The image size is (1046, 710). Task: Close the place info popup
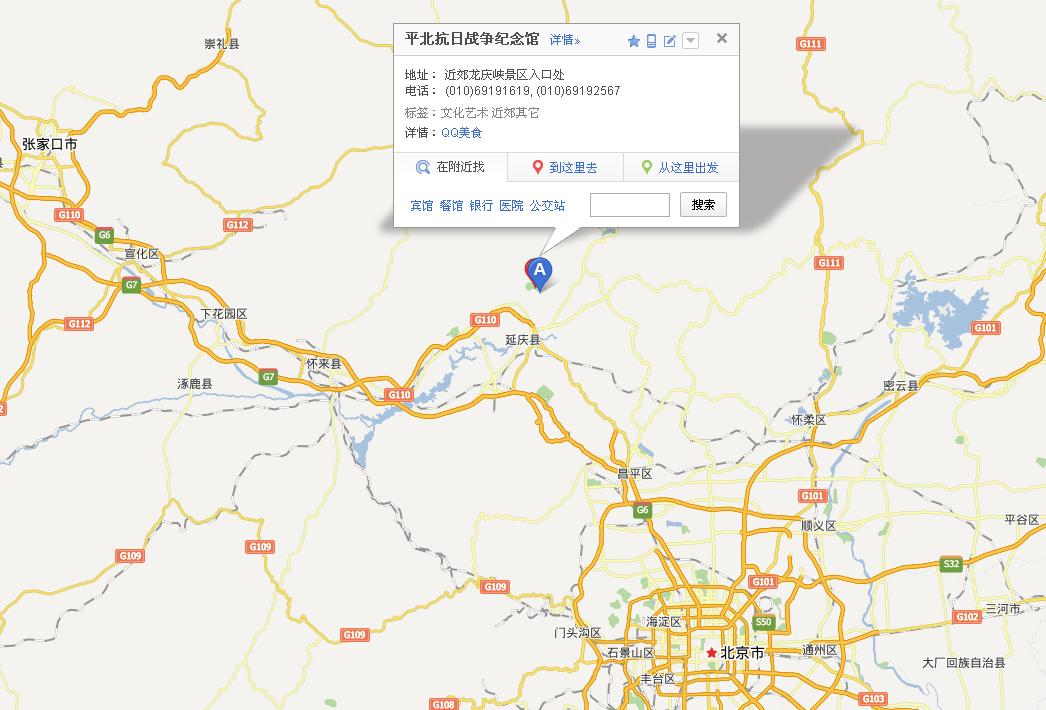coord(722,39)
